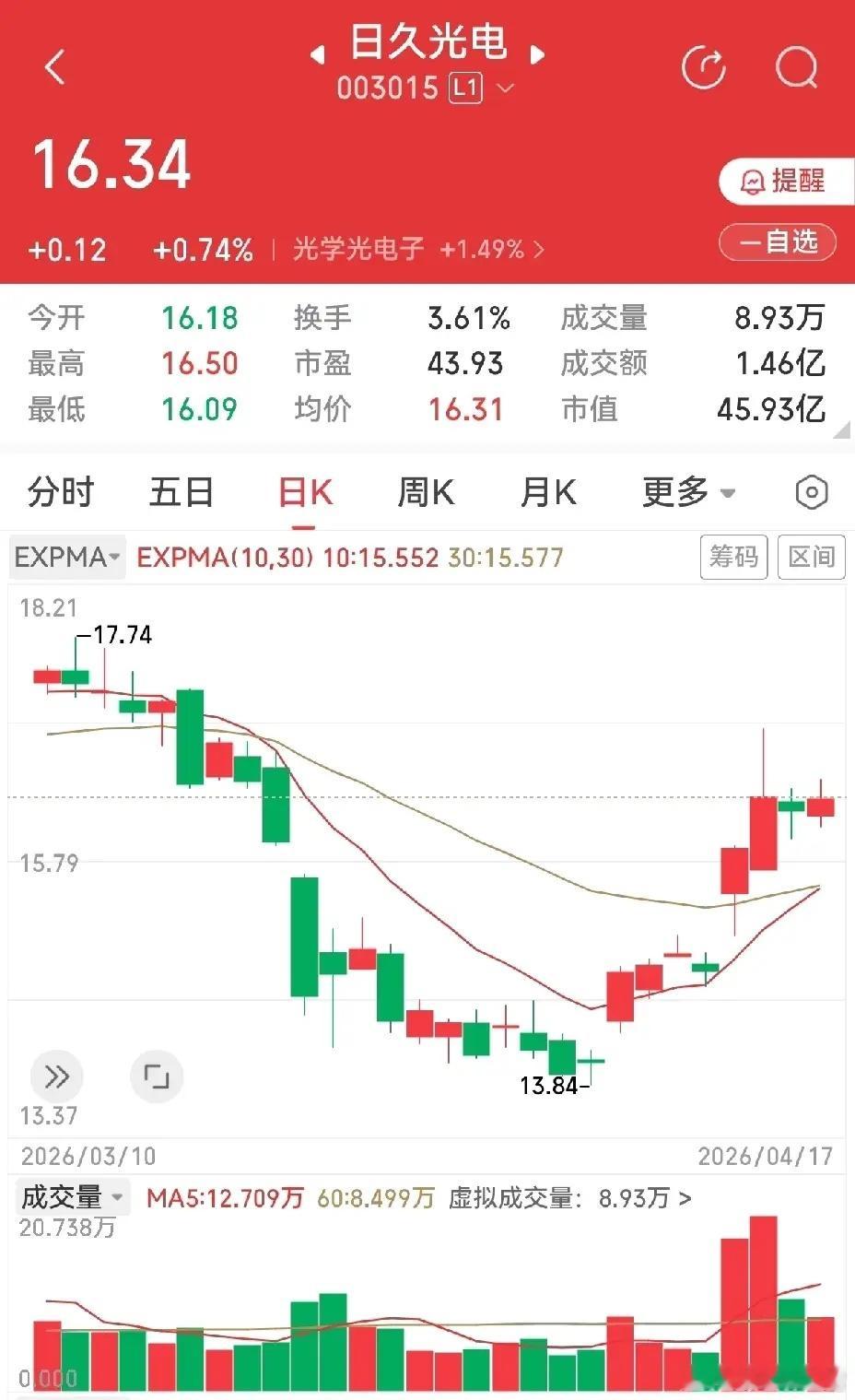Refresh the stock quote data

click(704, 66)
